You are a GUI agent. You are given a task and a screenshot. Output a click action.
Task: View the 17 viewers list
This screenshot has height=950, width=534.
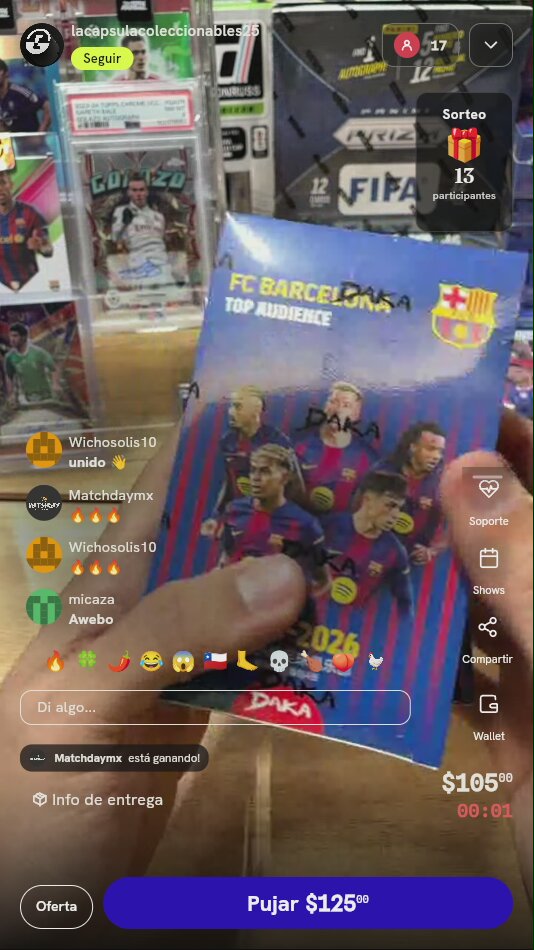click(x=422, y=45)
